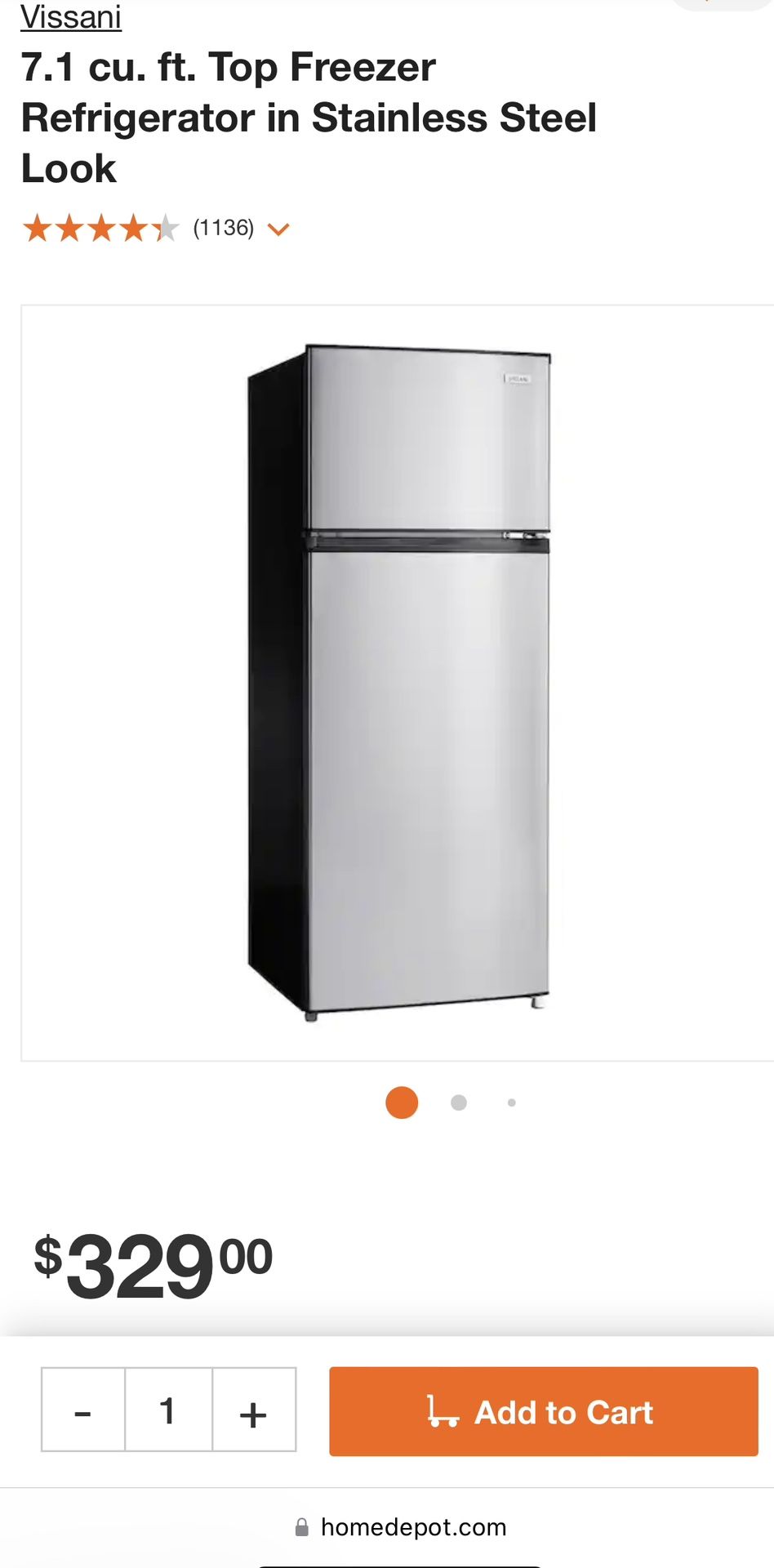Tap the quantity field showing 1
Image resolution: width=774 pixels, height=1568 pixels.
pos(168,1410)
